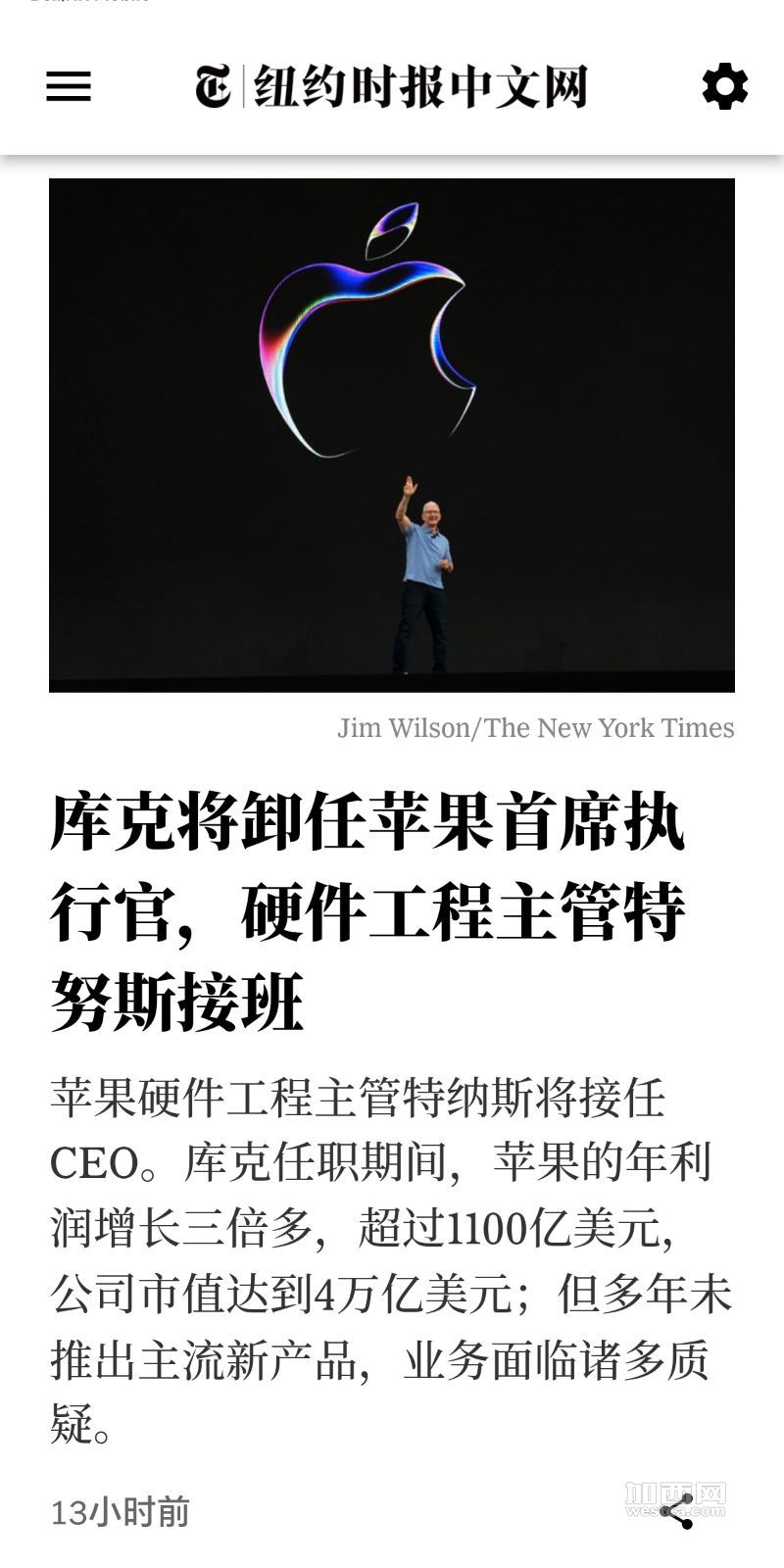This screenshot has height=1568, width=784.
Task: Open the hamburger navigation menu
Action: point(69,86)
